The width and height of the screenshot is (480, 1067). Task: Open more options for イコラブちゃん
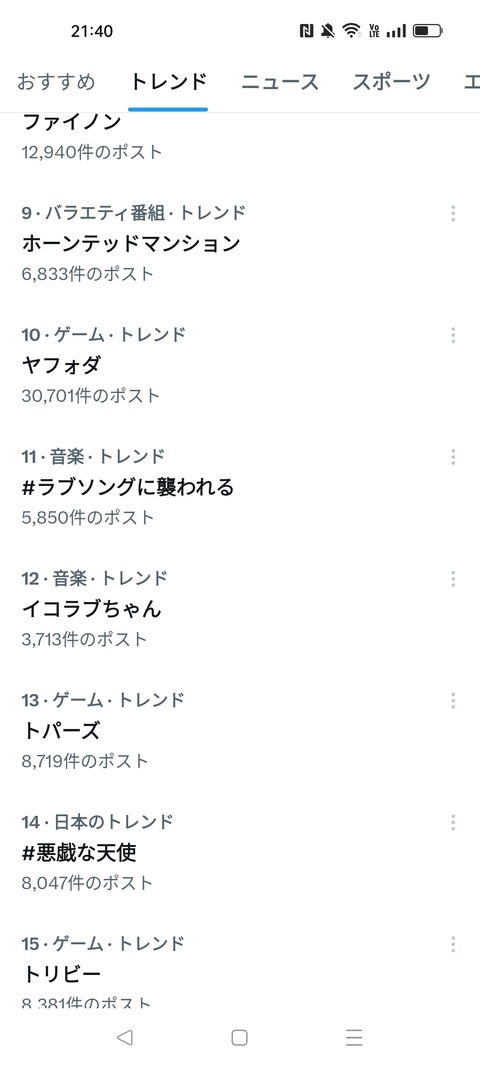tap(453, 579)
